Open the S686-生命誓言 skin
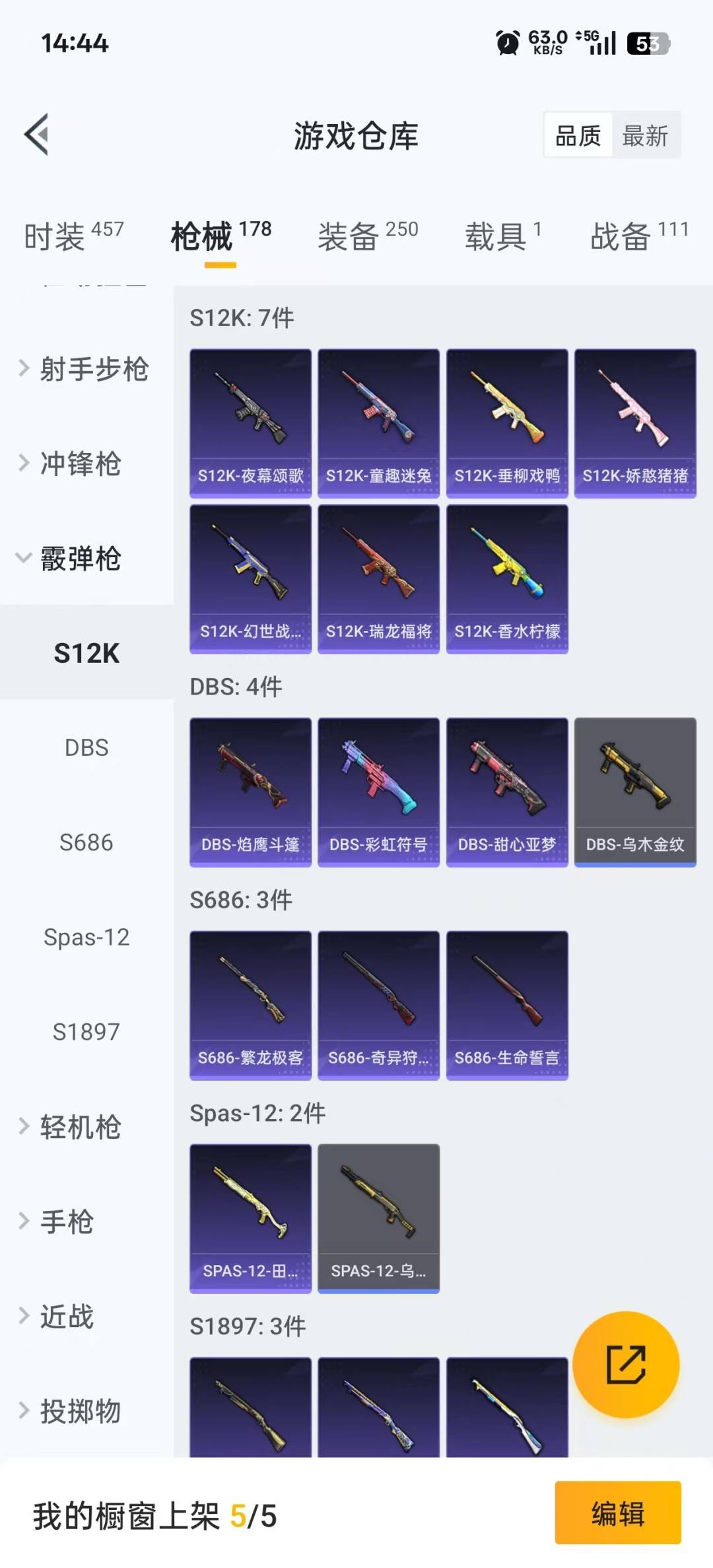Screen dimensions: 713x1568 507,1005
